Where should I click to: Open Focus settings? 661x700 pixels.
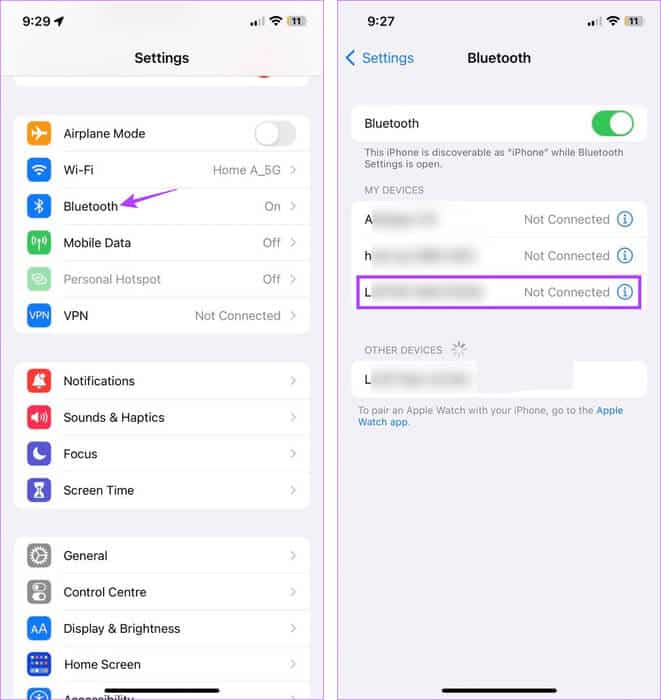click(161, 454)
